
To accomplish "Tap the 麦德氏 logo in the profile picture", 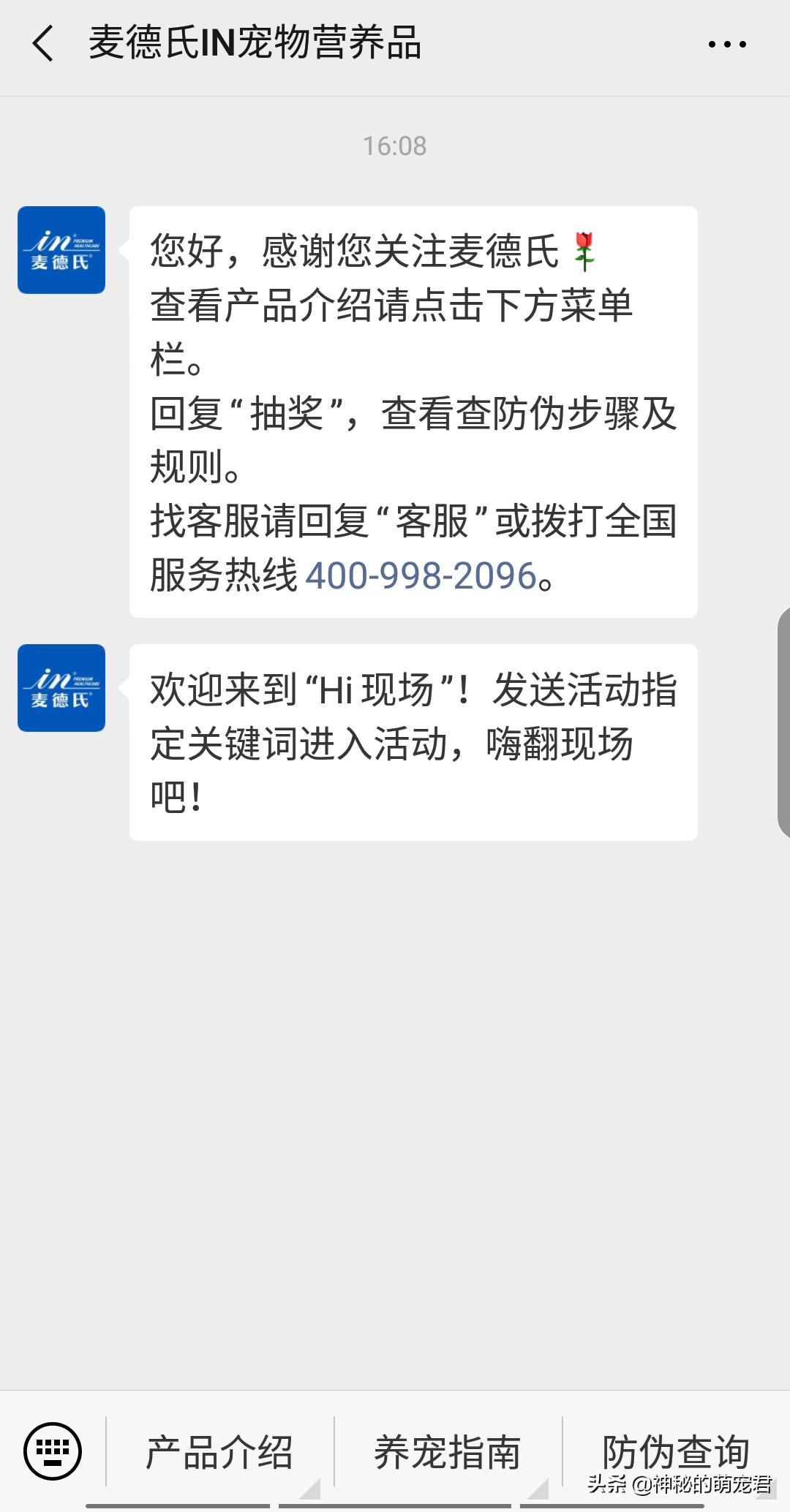I will coord(61,250).
